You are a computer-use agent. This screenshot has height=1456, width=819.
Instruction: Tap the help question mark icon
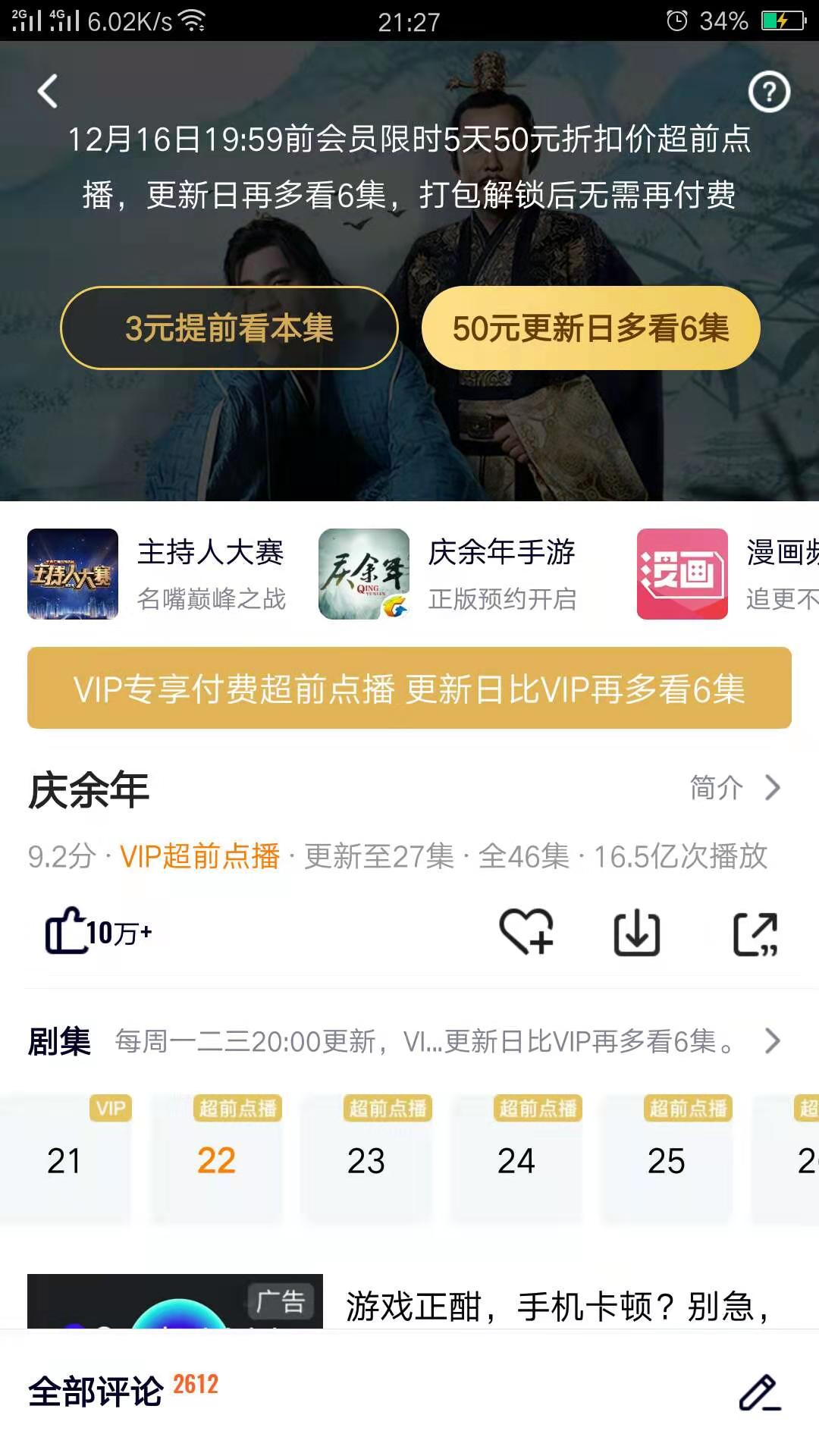click(x=767, y=90)
